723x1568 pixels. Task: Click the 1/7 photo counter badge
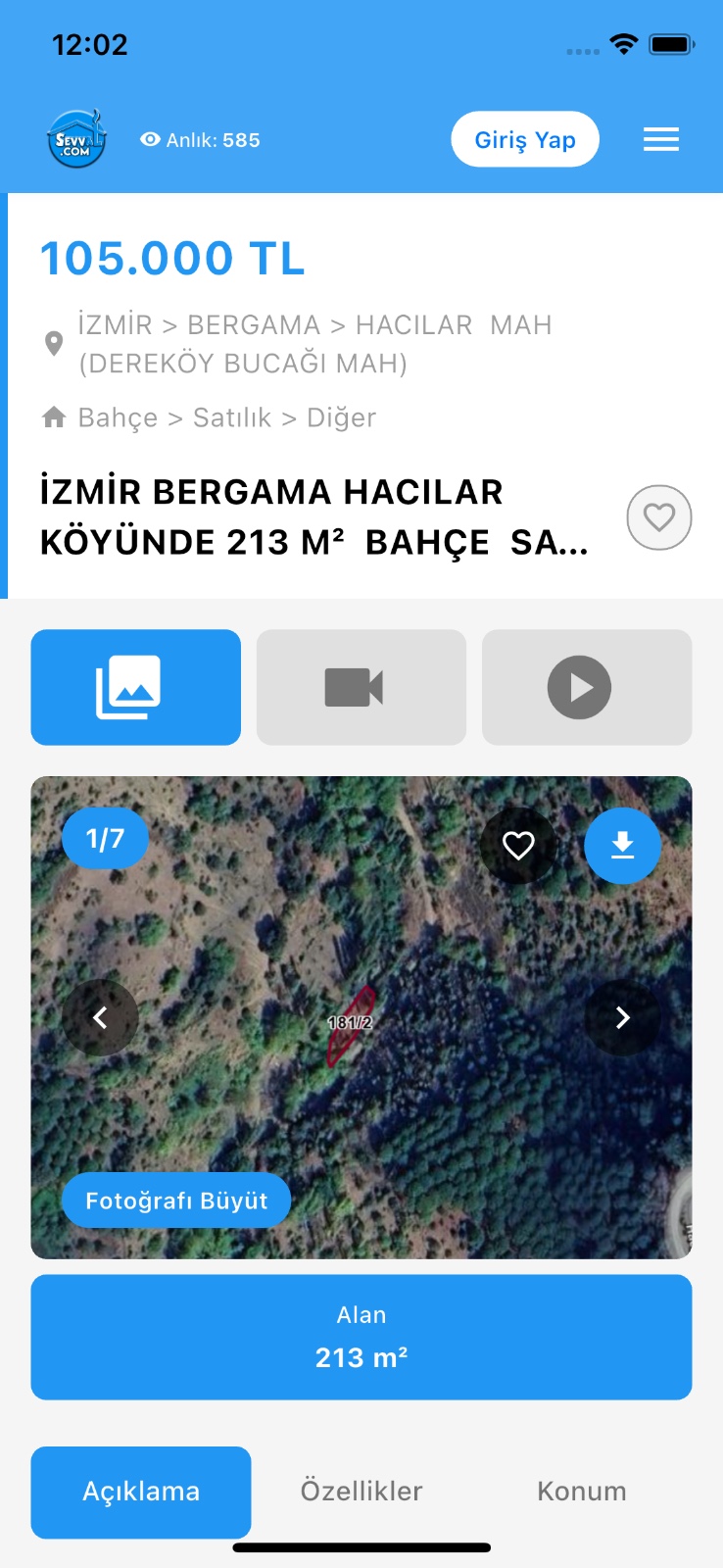click(x=105, y=838)
